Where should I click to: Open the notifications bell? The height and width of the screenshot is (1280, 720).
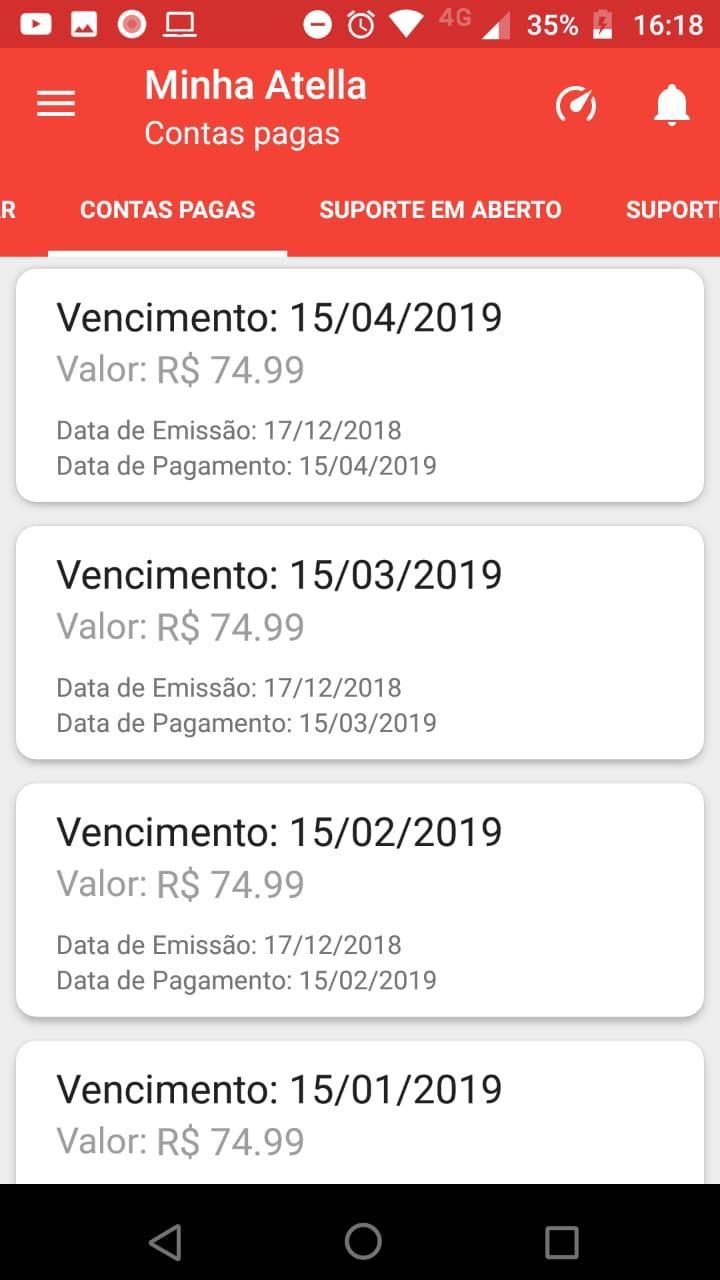[x=672, y=104]
